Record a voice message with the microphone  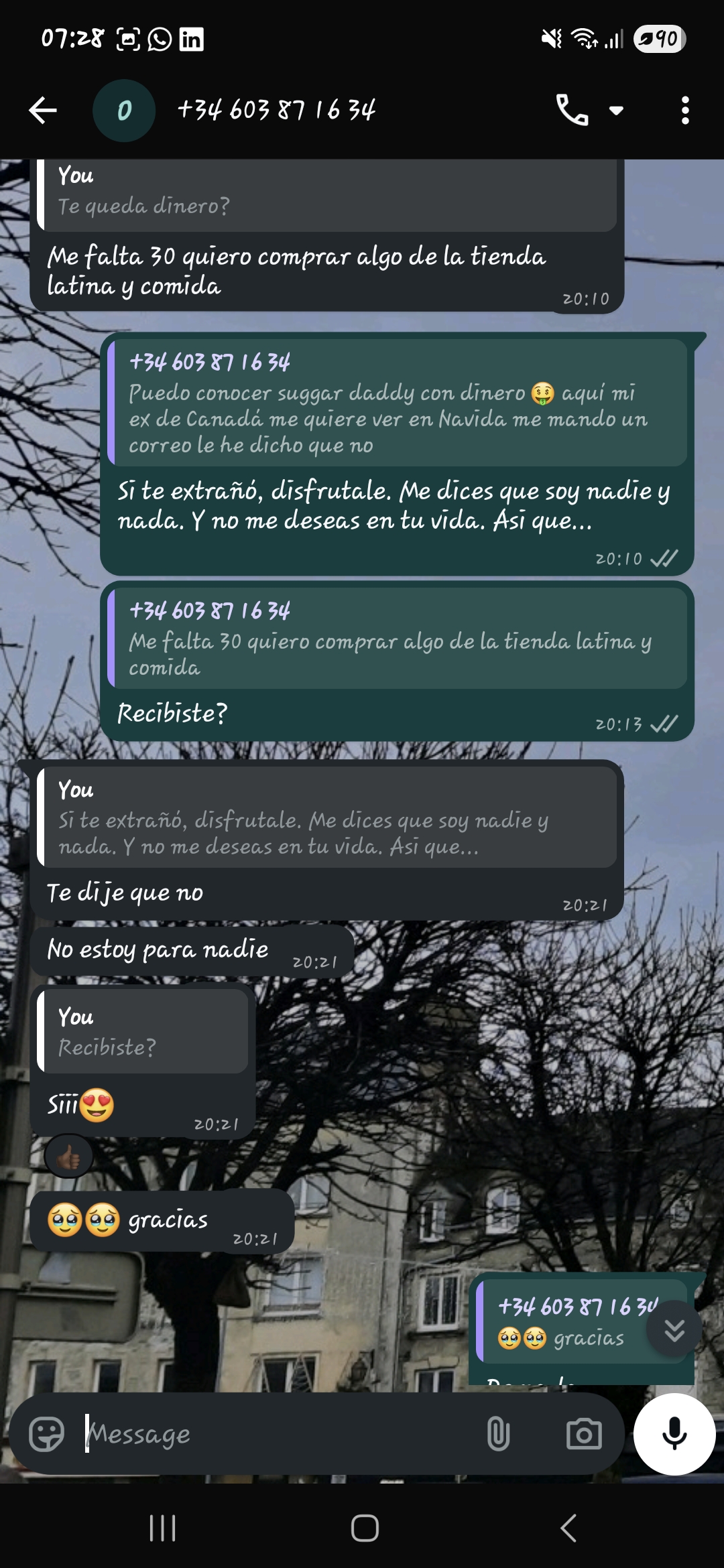coord(674,1435)
